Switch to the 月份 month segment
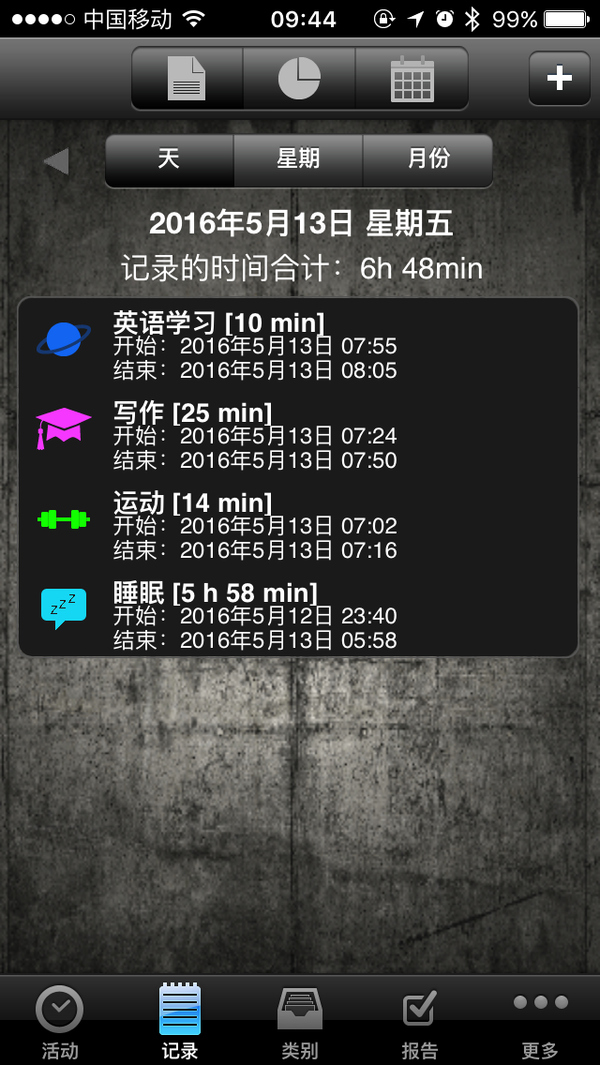The width and height of the screenshot is (600, 1065). [x=428, y=160]
